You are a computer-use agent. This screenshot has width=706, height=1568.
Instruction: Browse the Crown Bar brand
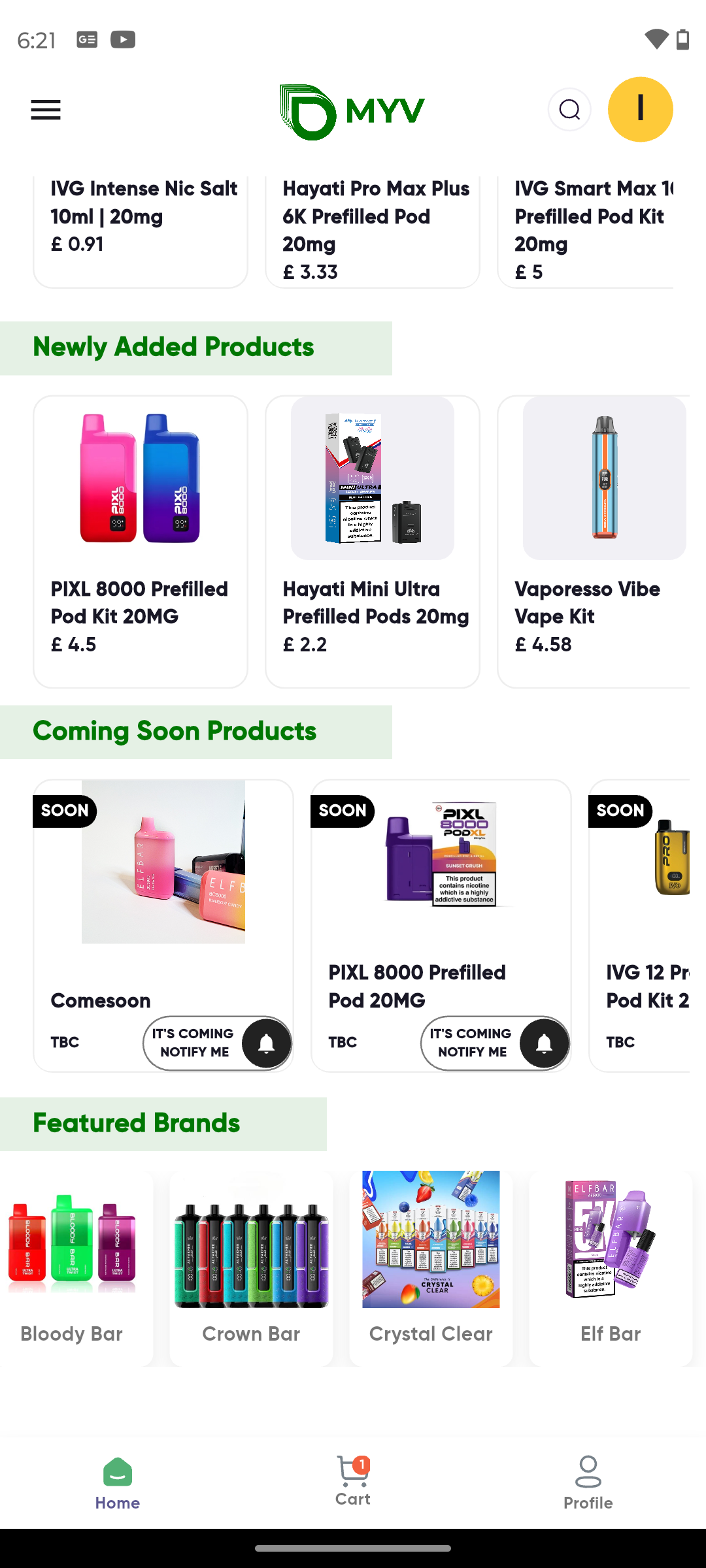251,1267
